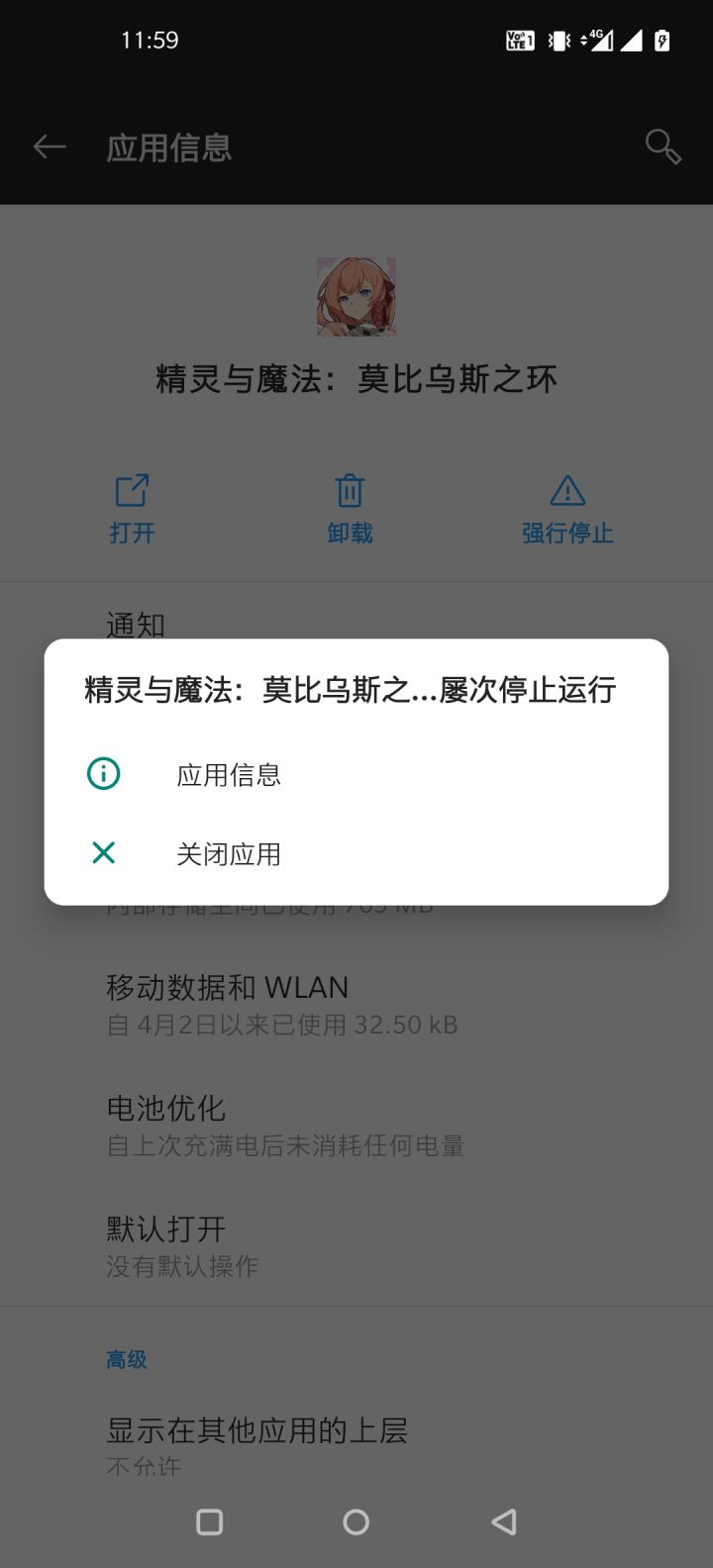The image size is (713, 1568).
Task: Select 应用信息 in the crash dialog
Action: click(x=228, y=774)
